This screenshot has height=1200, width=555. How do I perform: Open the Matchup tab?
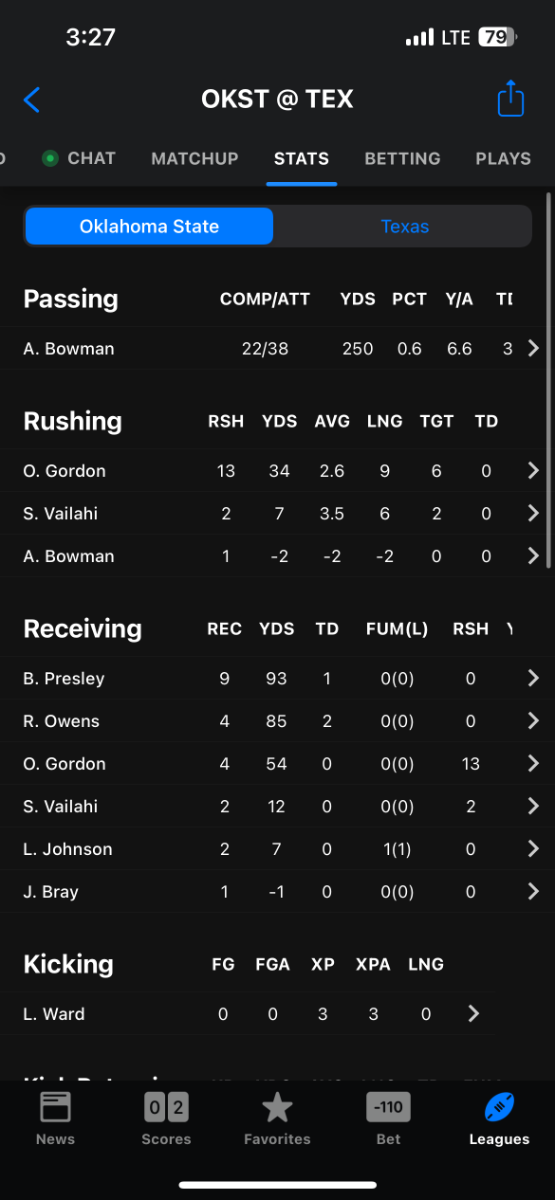tap(195, 158)
